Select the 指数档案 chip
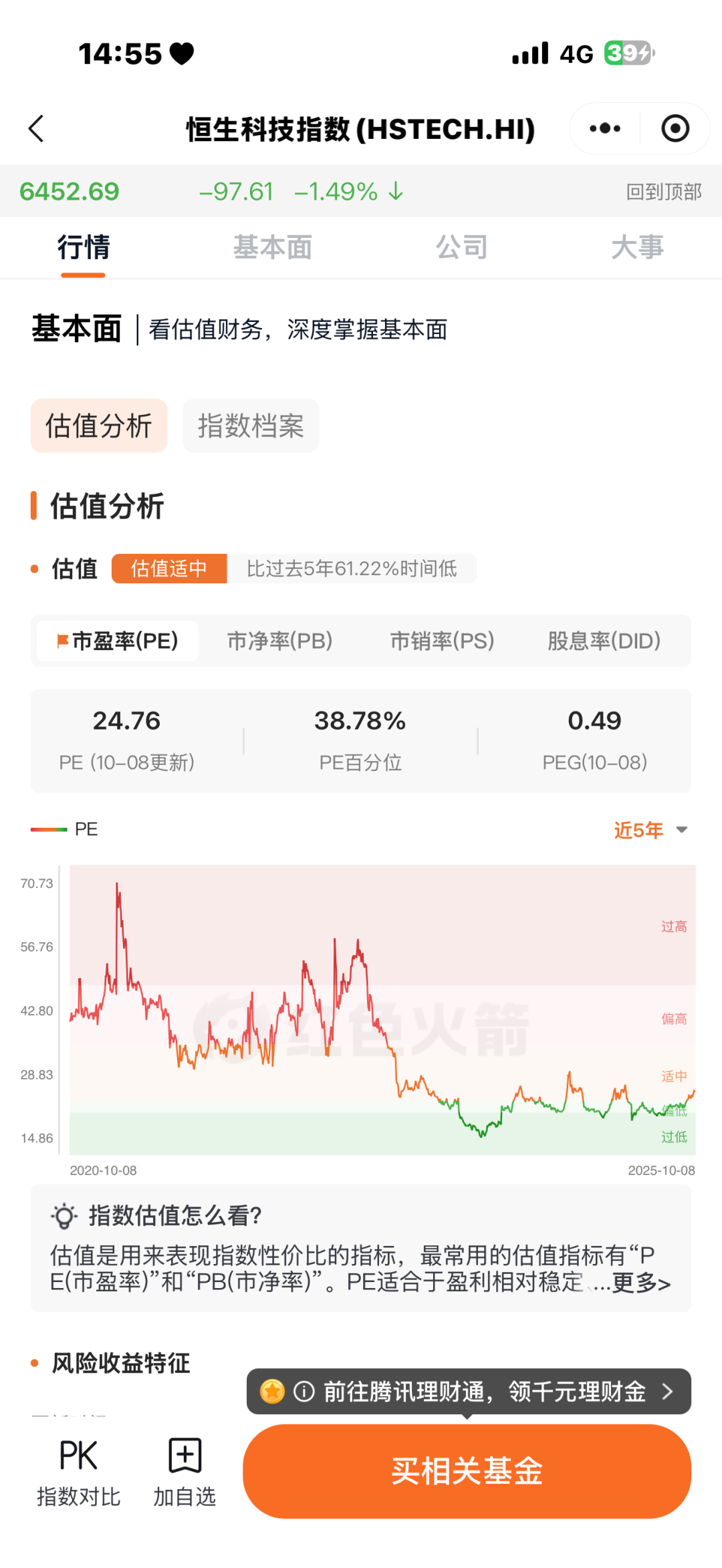722x1568 pixels. pos(251,426)
